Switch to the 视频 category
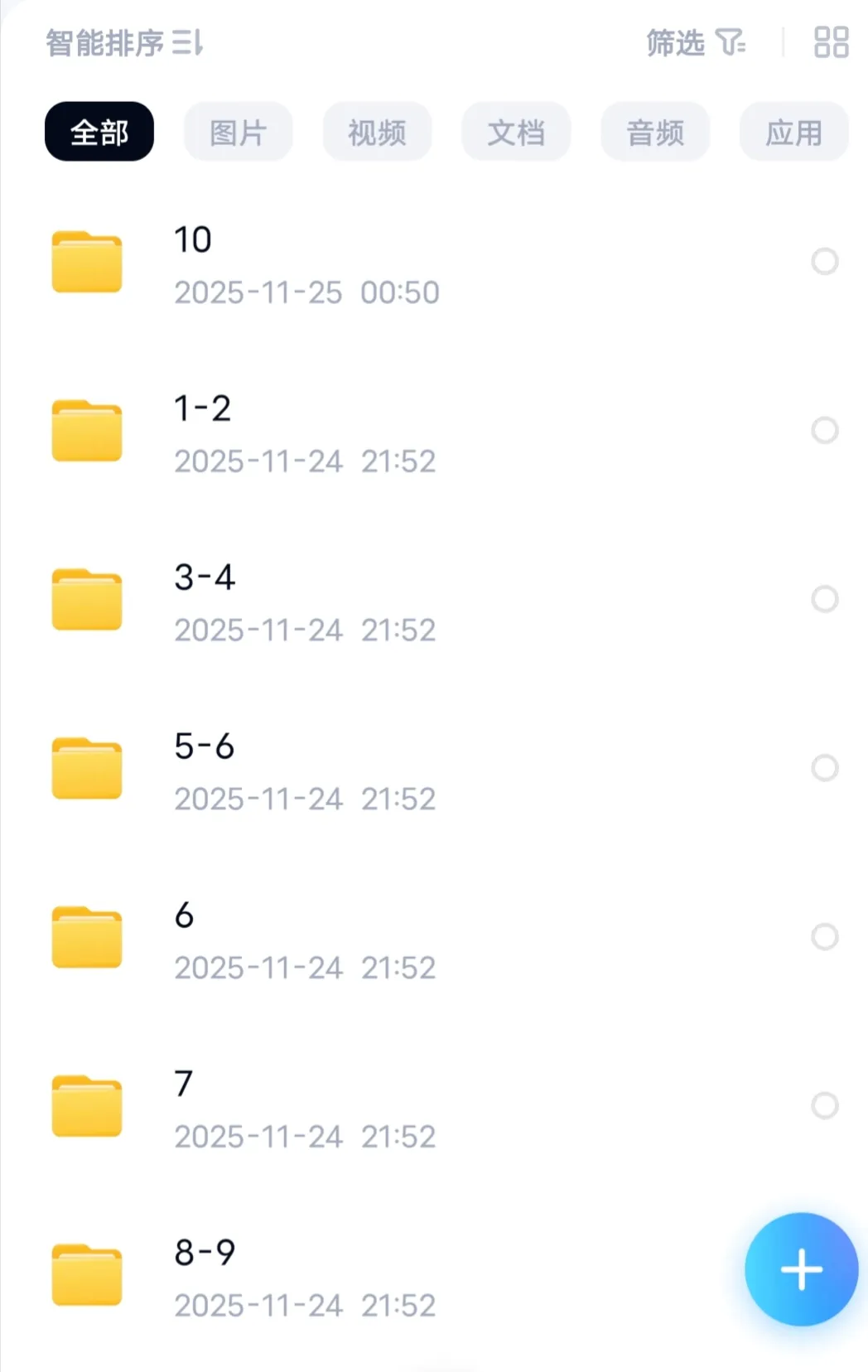This screenshot has width=868, height=1372. point(377,132)
